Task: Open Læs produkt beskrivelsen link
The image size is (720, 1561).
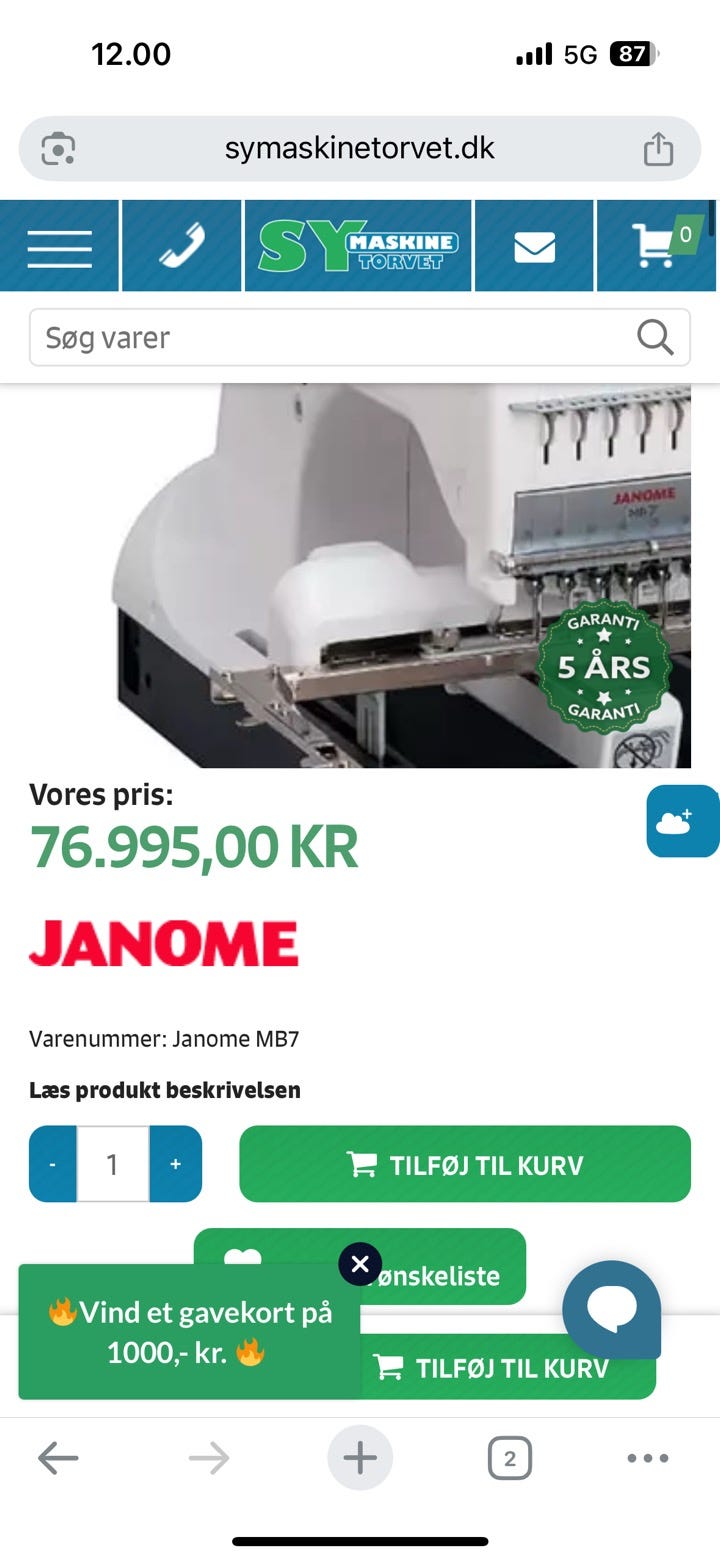Action: [x=163, y=1090]
